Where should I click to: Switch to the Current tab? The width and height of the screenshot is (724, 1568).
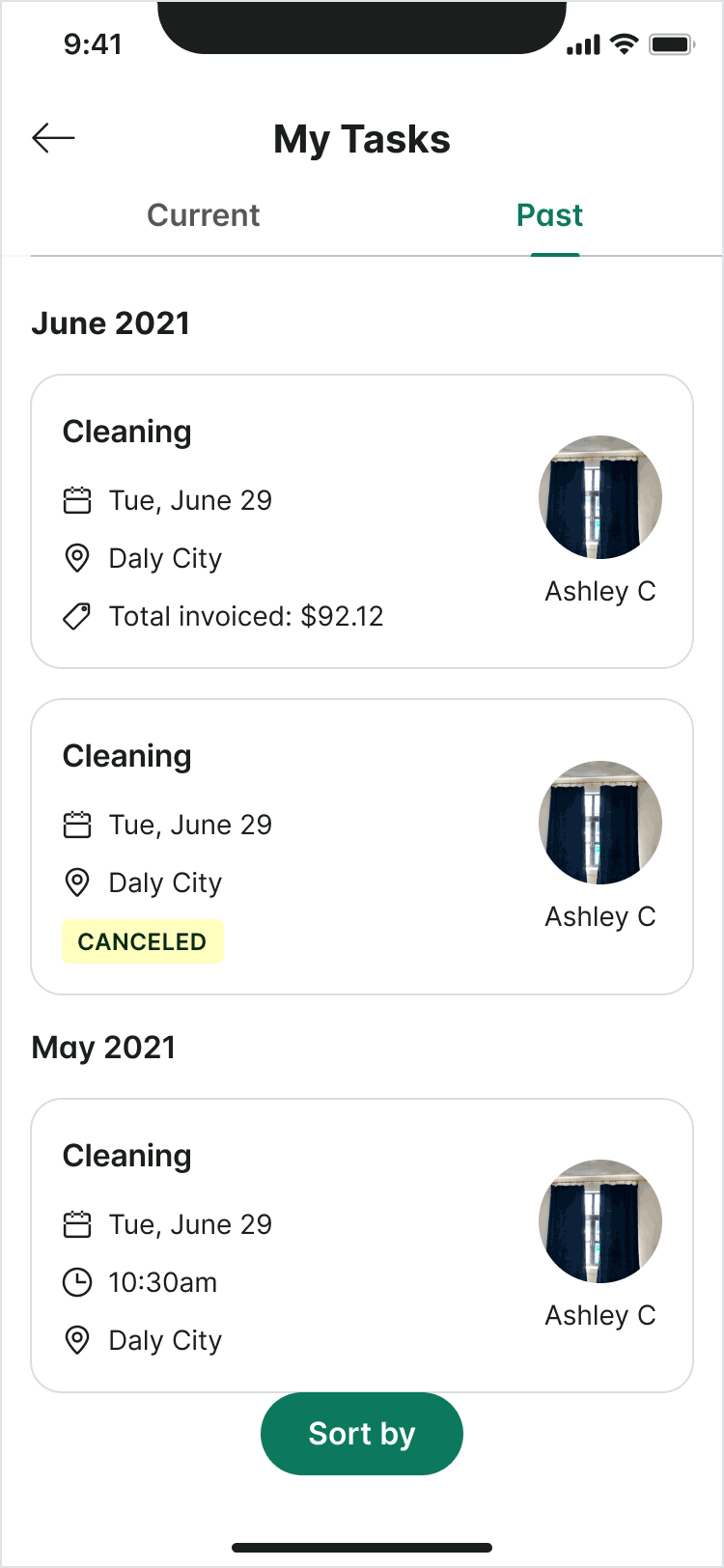tap(204, 215)
